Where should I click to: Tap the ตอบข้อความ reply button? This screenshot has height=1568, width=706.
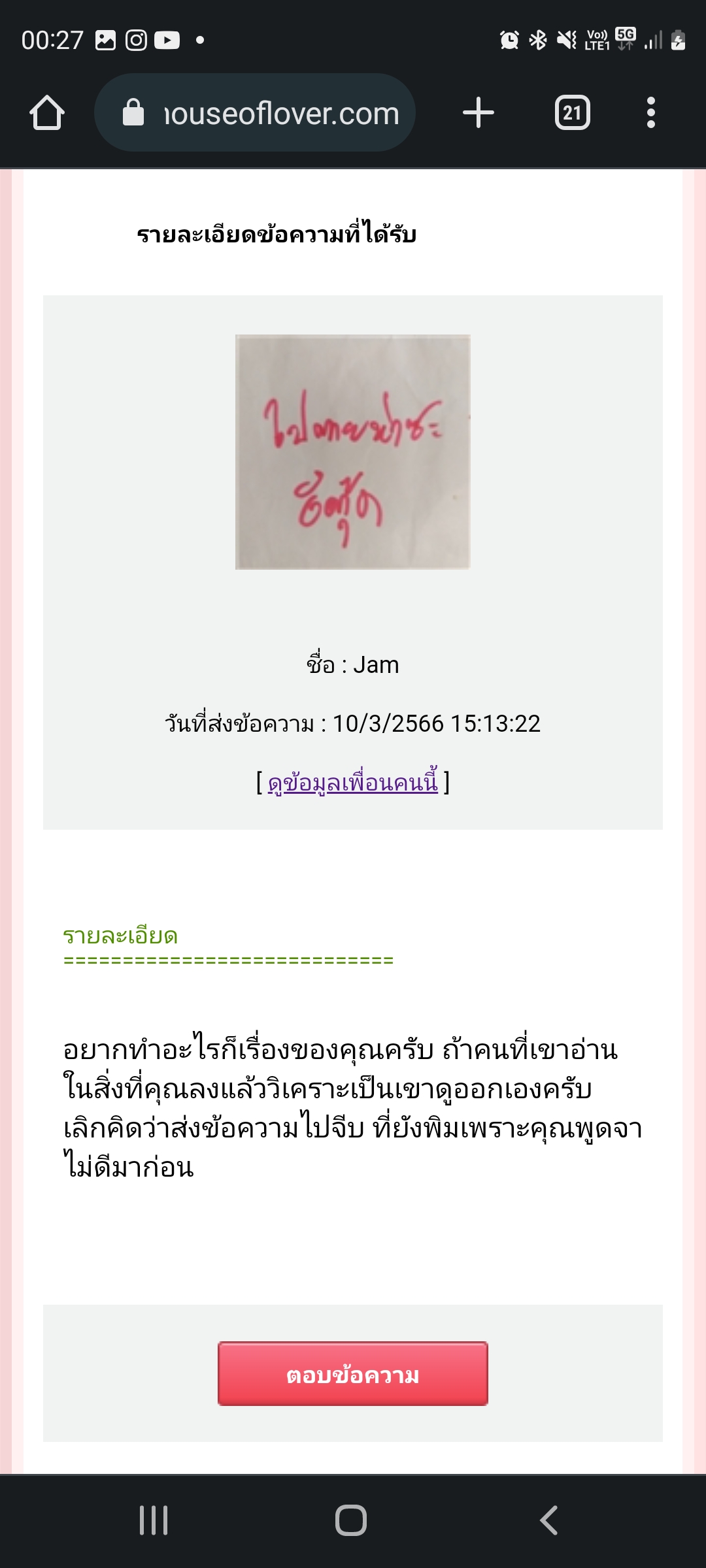[x=352, y=1374]
